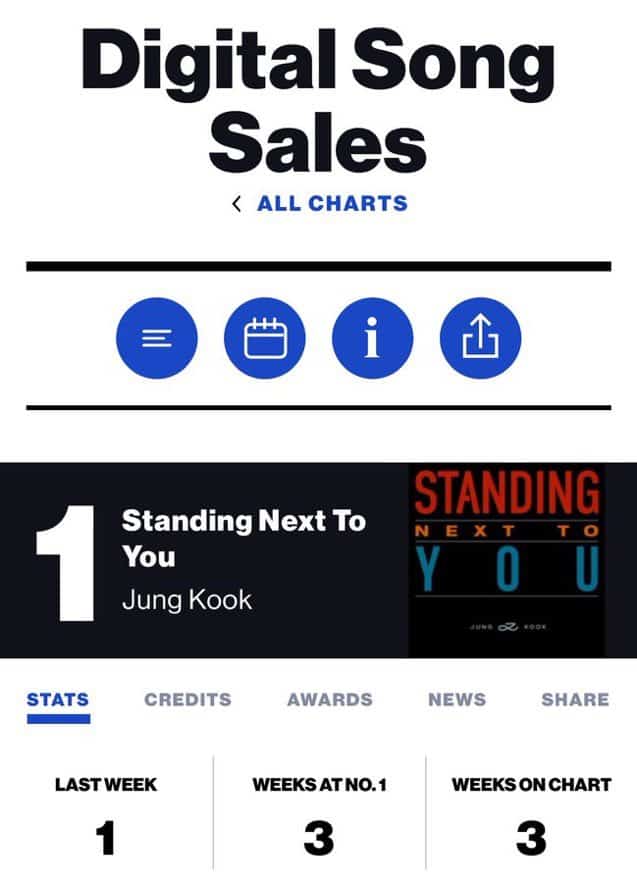Open the chart list view icon
Screen dimensions: 637x883
click(x=156, y=338)
